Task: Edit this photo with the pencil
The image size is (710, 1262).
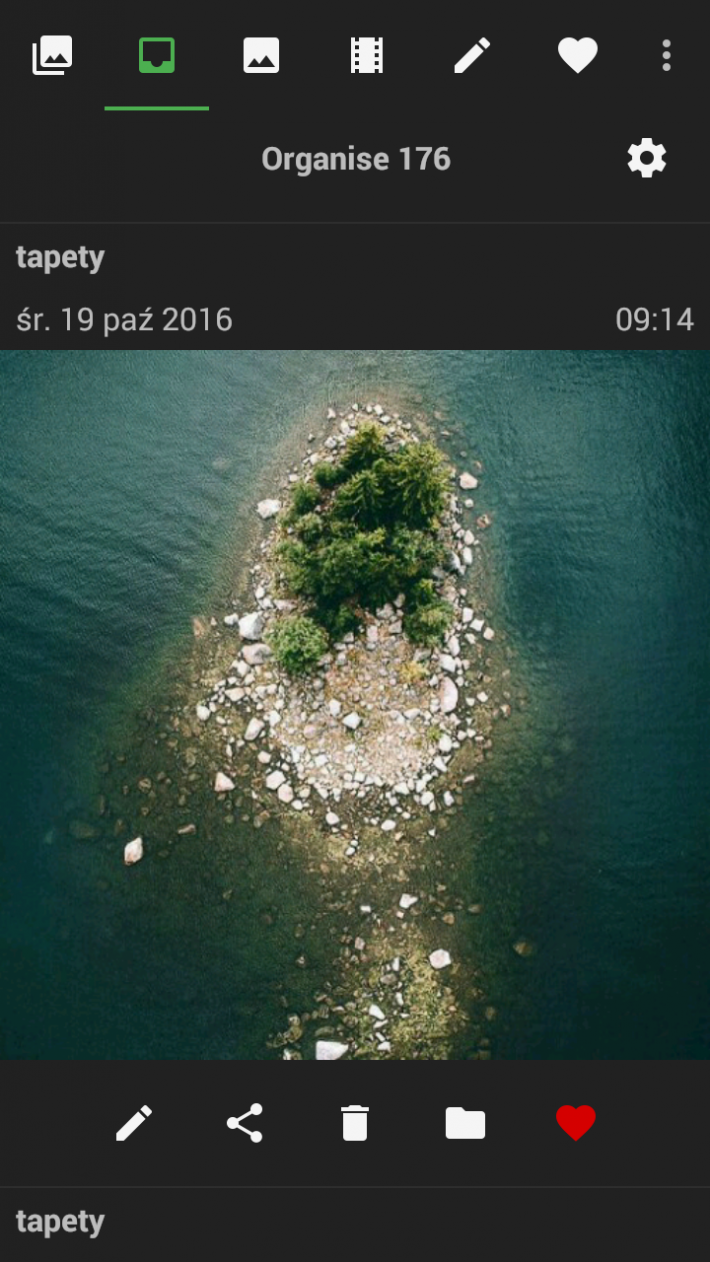Action: [134, 1123]
